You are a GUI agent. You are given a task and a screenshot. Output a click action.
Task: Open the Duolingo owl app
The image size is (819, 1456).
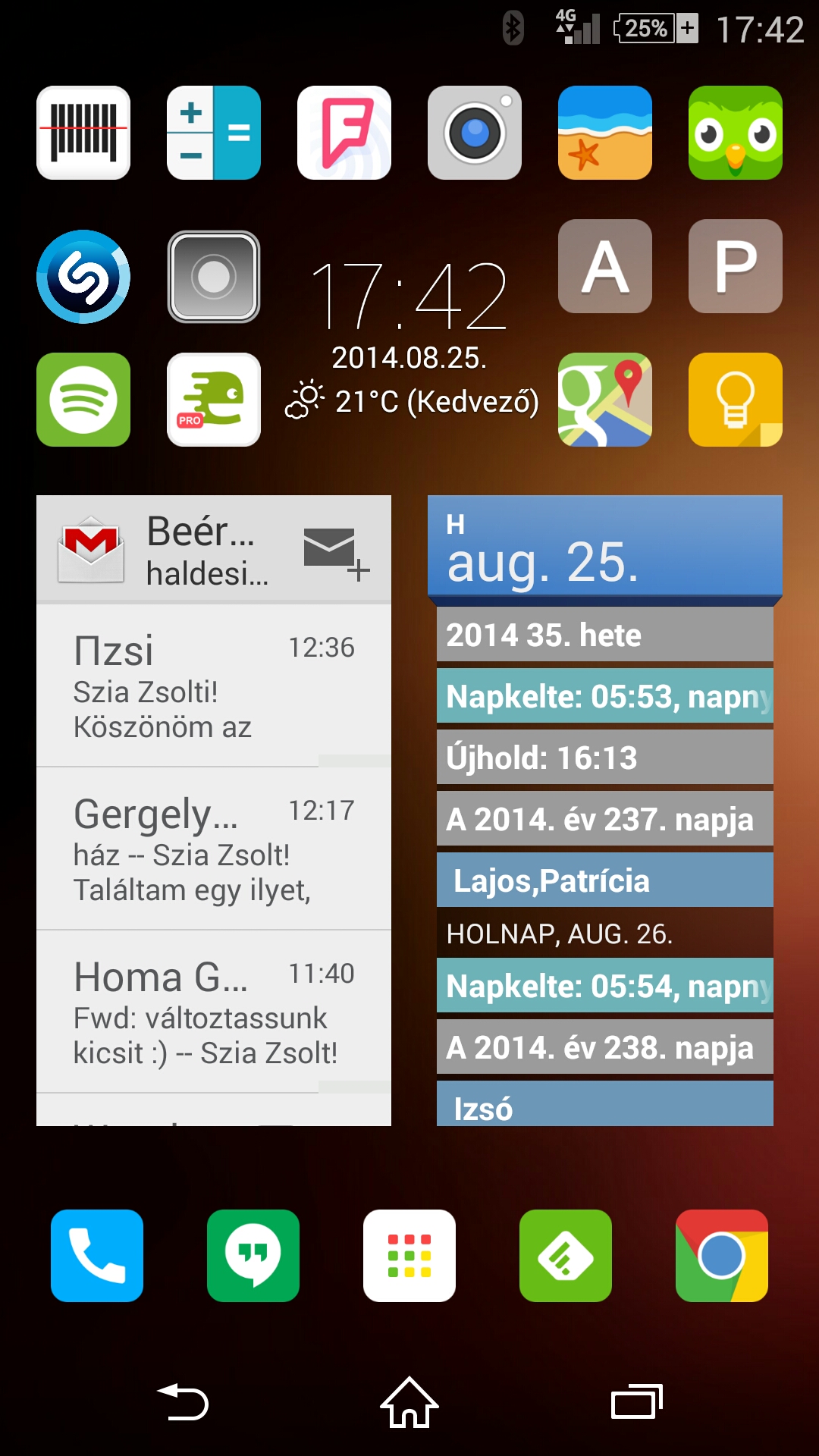point(736,133)
